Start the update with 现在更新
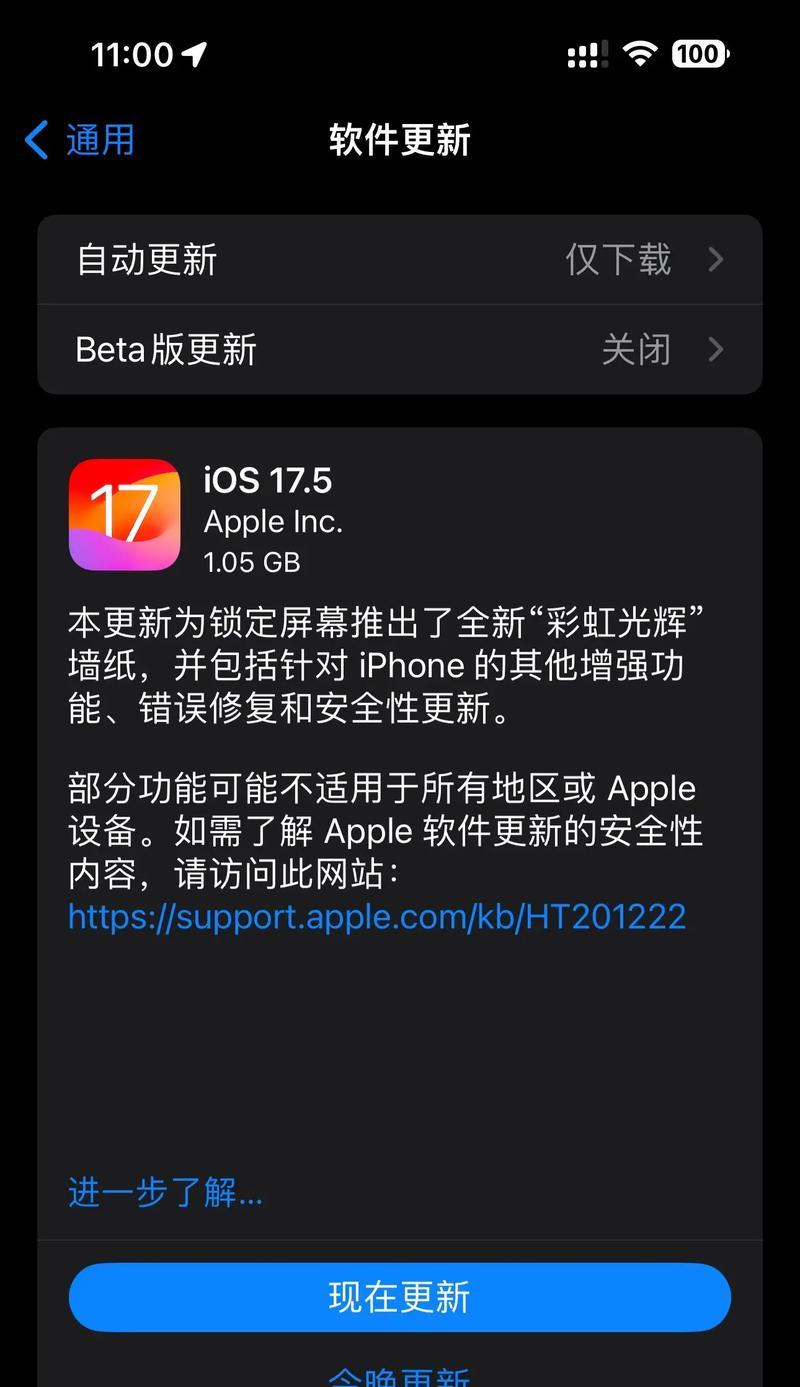 [400, 1297]
